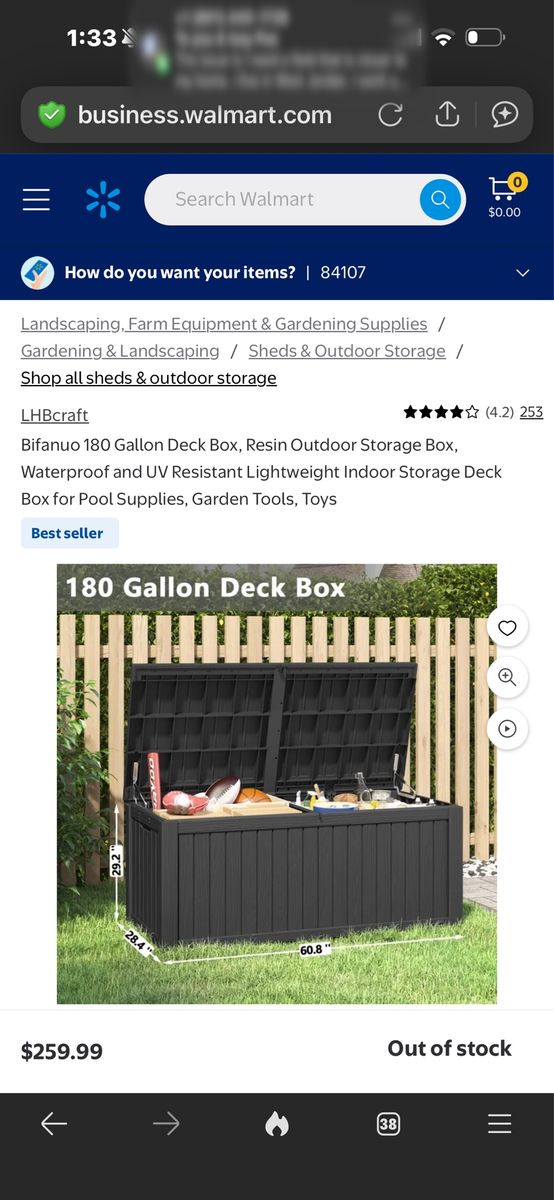Open the shopping cart
This screenshot has width=554, height=1200.
pos(504,197)
